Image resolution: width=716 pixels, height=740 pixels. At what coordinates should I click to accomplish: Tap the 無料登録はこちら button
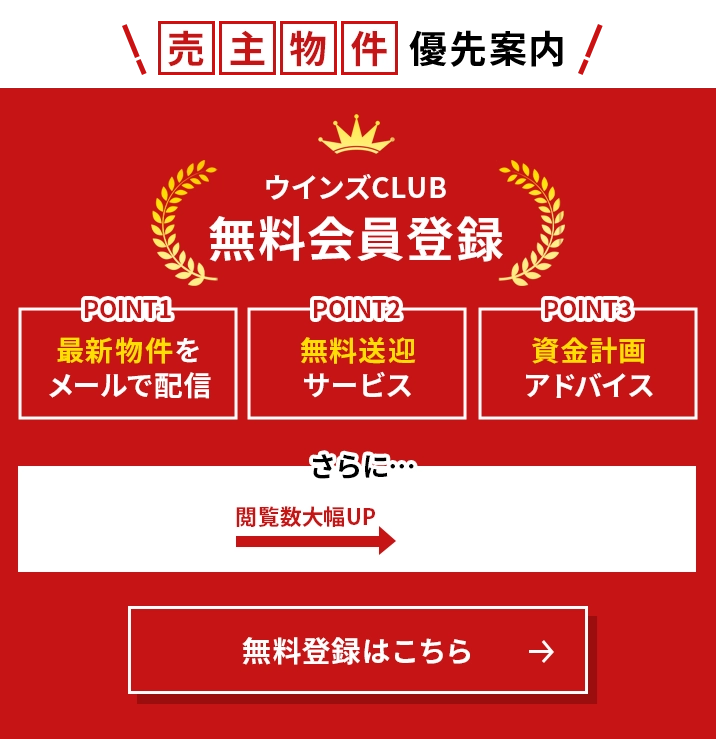coord(357,650)
